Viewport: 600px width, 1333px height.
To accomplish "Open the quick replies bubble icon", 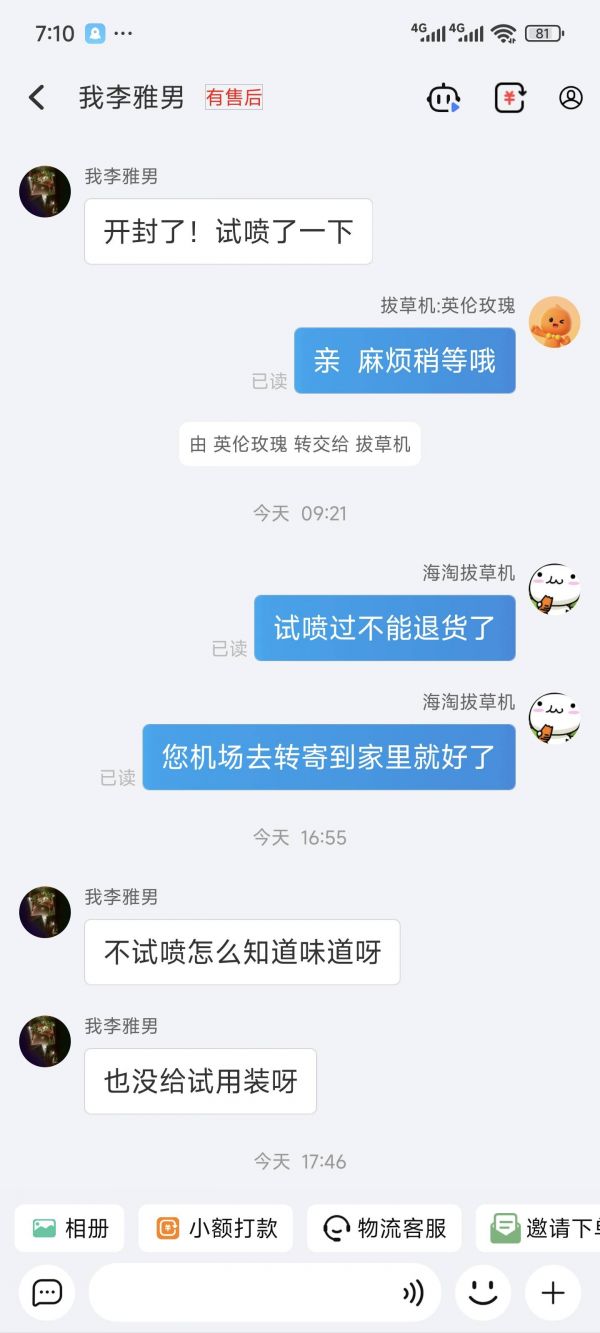I will 47,1293.
